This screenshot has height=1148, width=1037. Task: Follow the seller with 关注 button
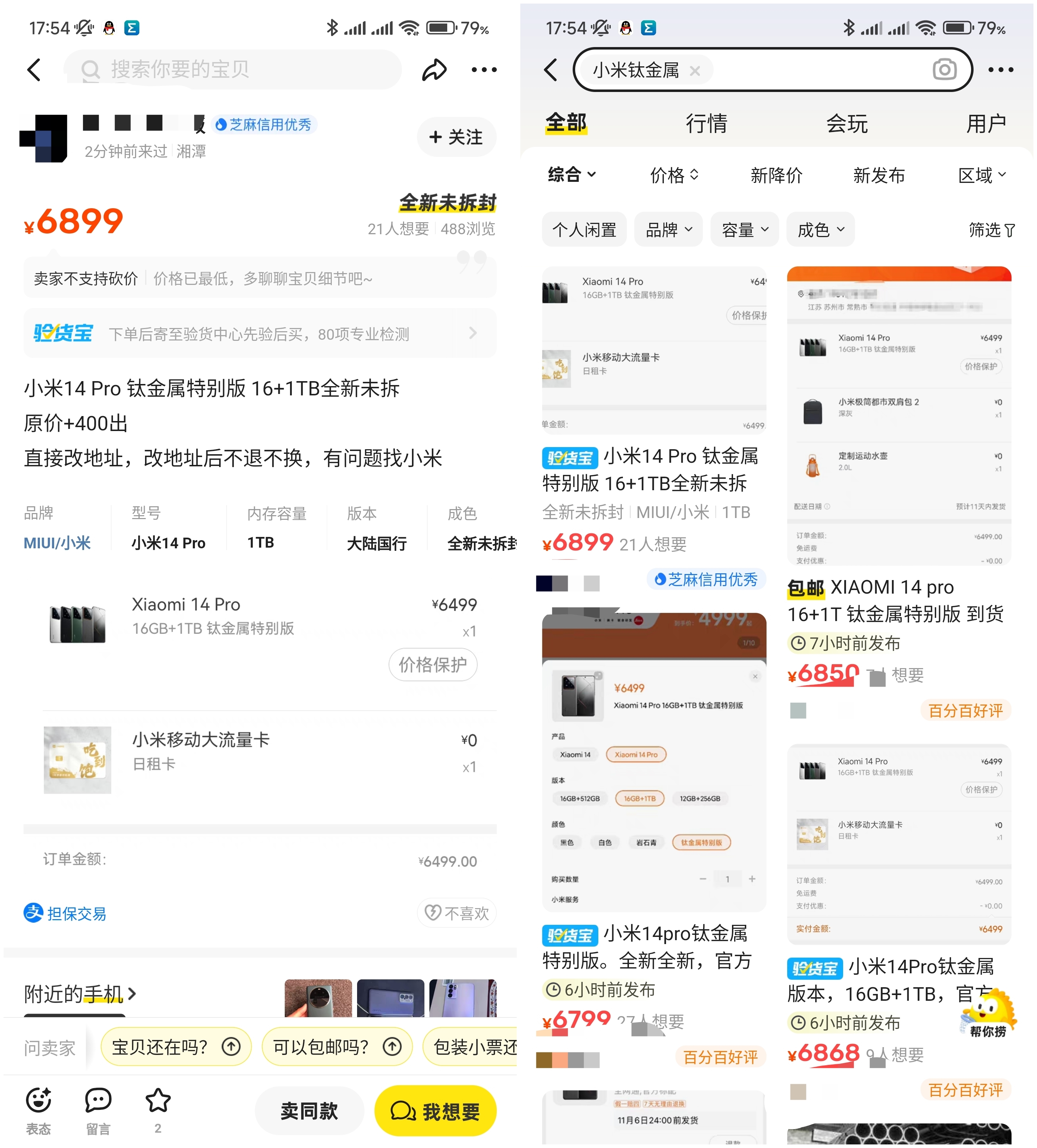pos(456,137)
